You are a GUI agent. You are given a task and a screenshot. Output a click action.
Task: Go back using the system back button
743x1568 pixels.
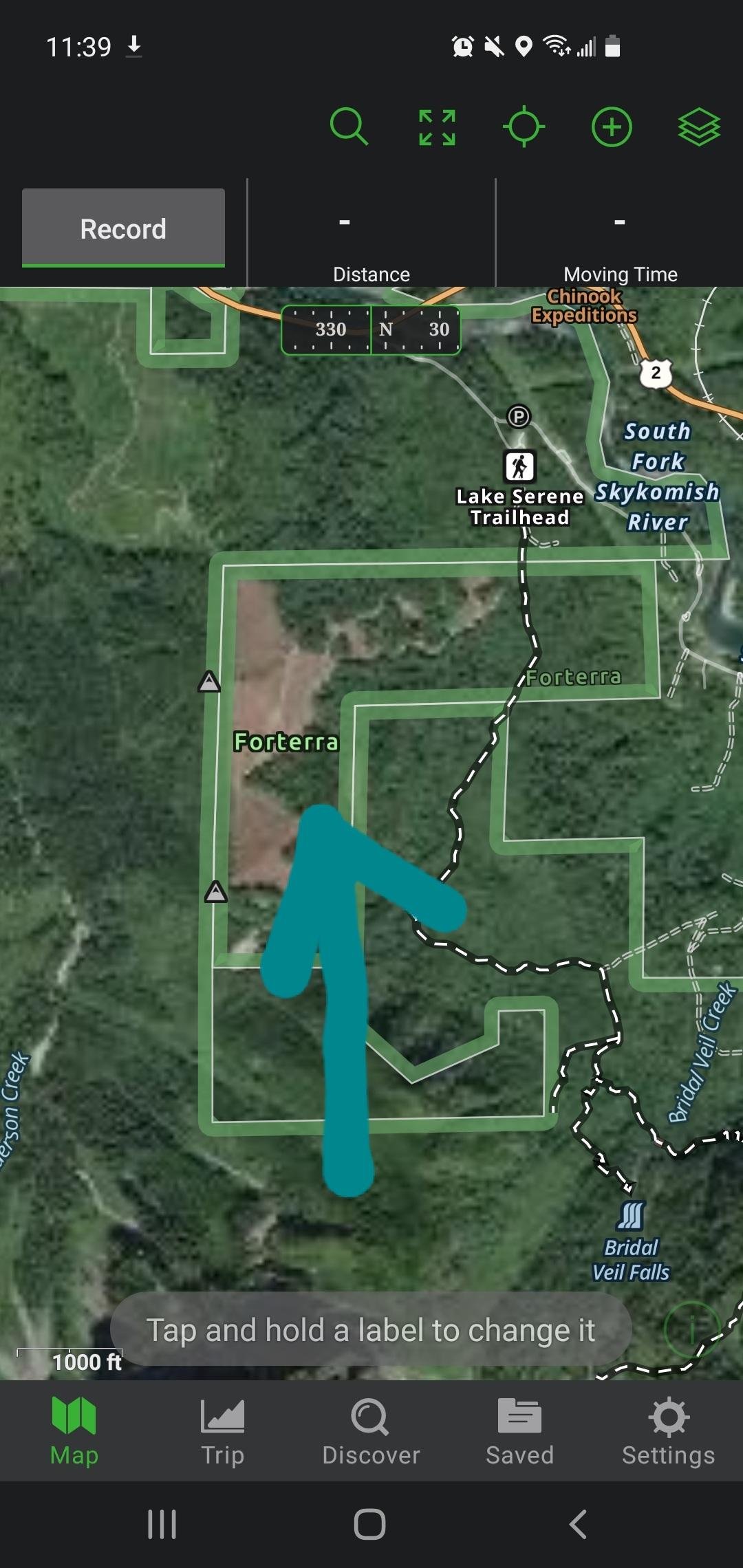click(578, 1524)
